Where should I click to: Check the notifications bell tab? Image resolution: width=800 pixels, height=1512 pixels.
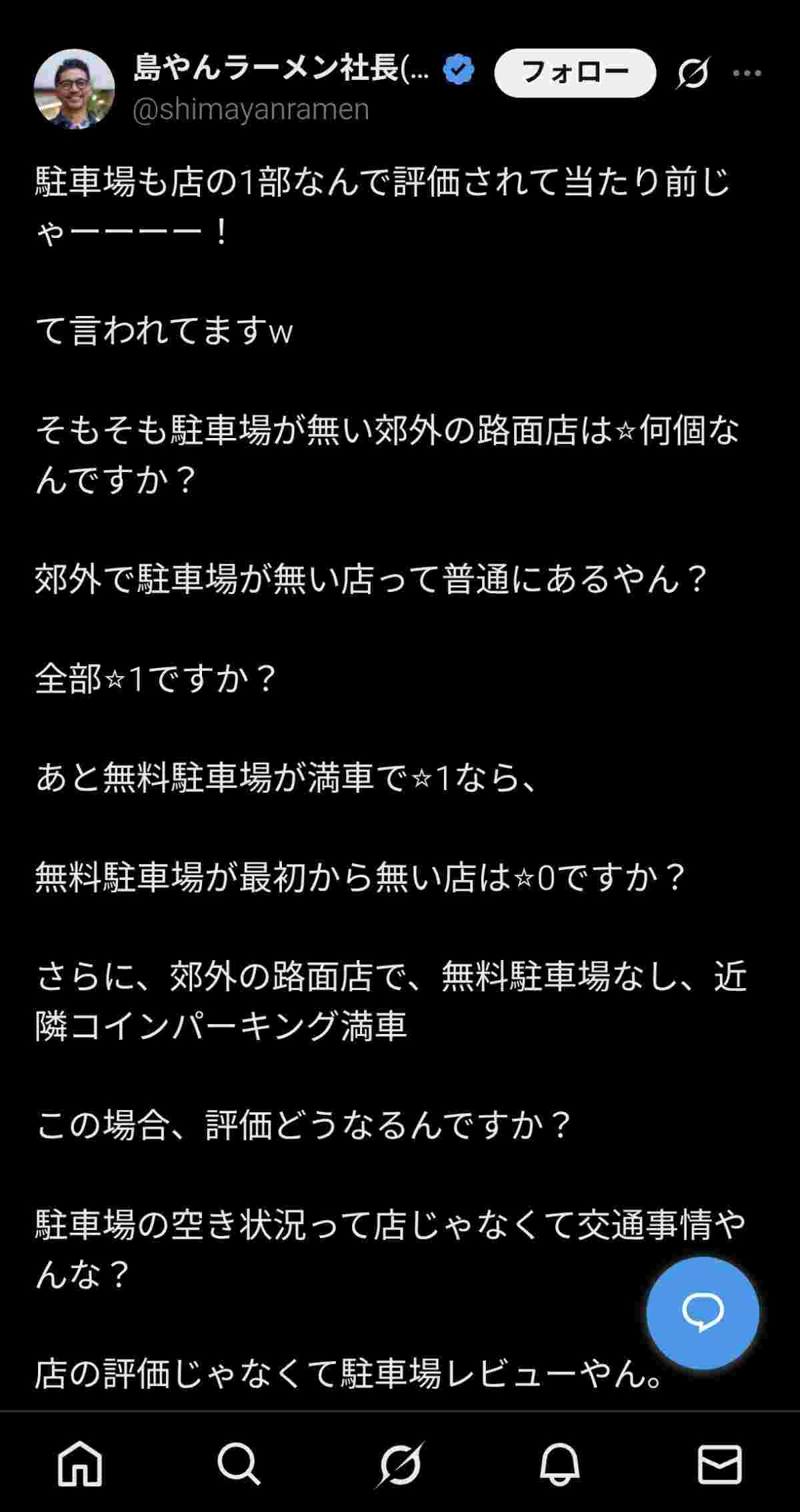click(560, 1465)
